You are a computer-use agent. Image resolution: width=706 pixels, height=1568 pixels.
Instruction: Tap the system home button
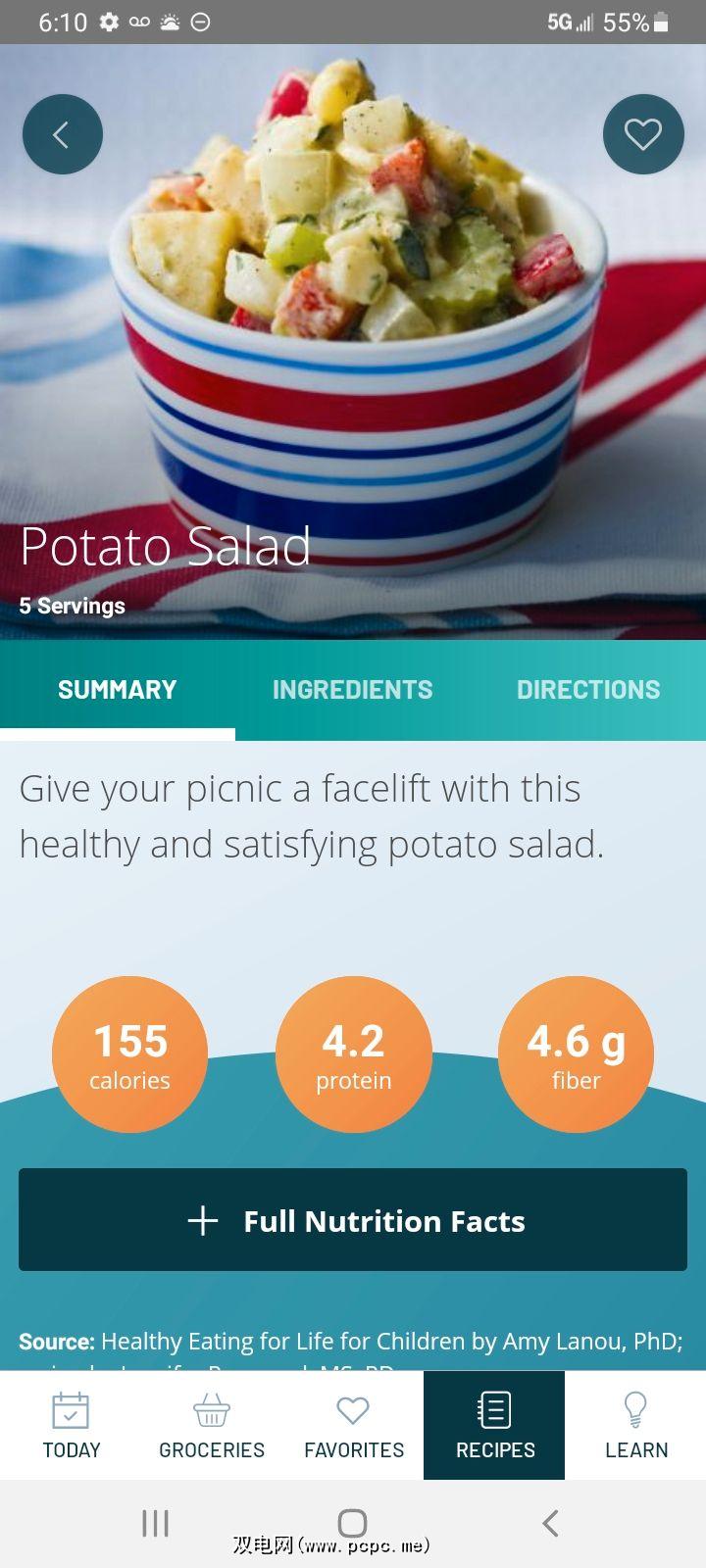click(352, 1523)
